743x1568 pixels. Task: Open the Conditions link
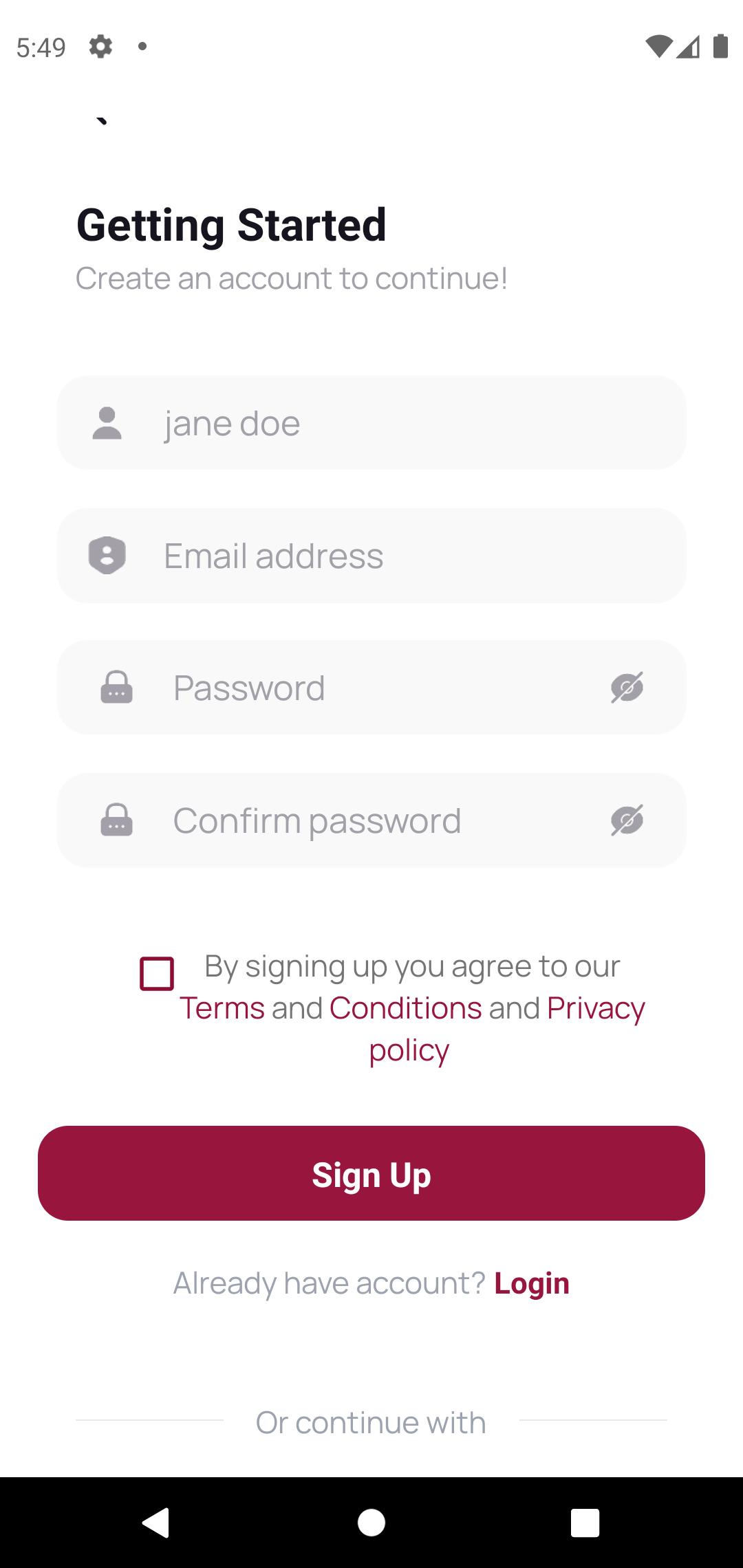405,1008
